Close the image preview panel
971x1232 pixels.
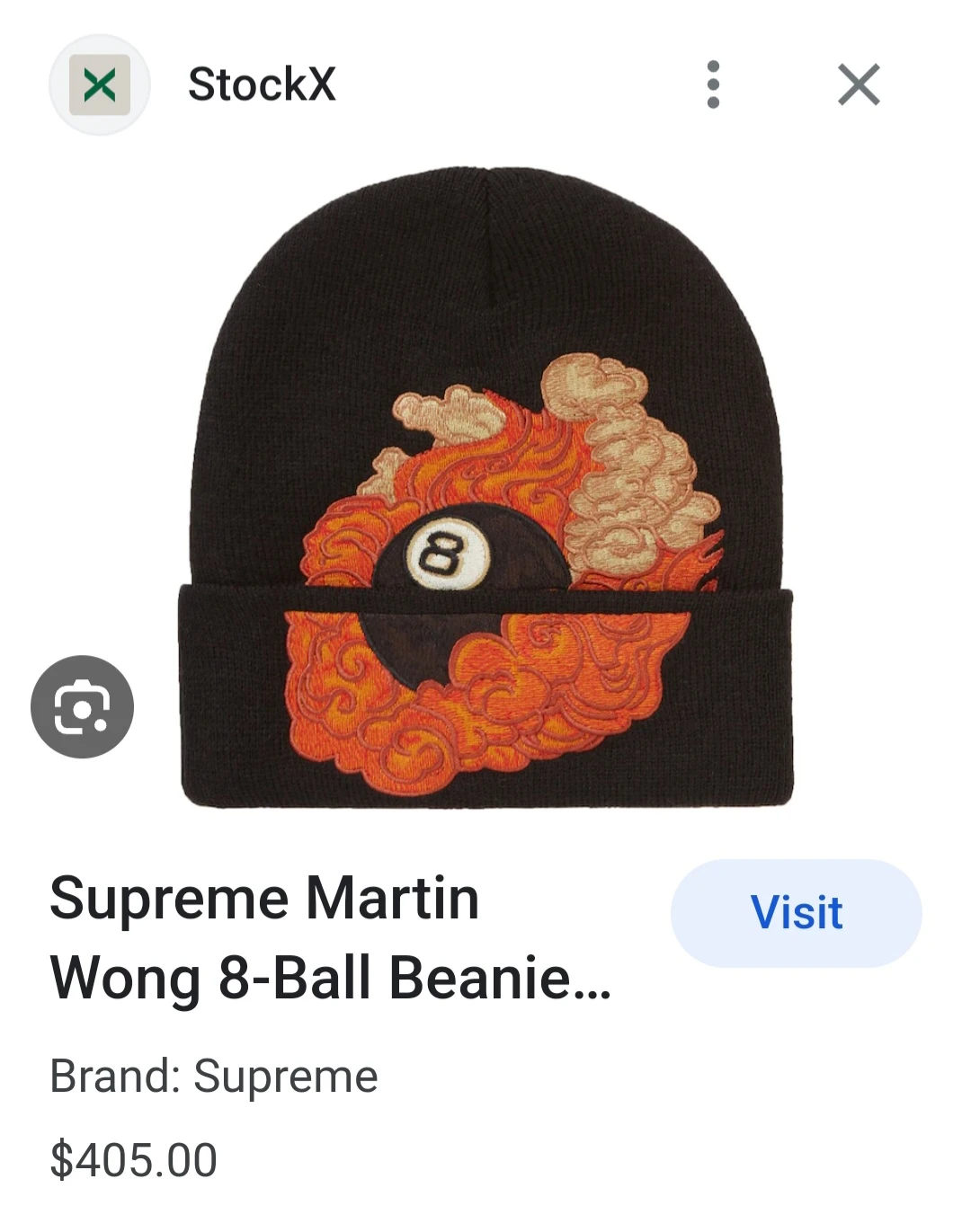point(858,84)
